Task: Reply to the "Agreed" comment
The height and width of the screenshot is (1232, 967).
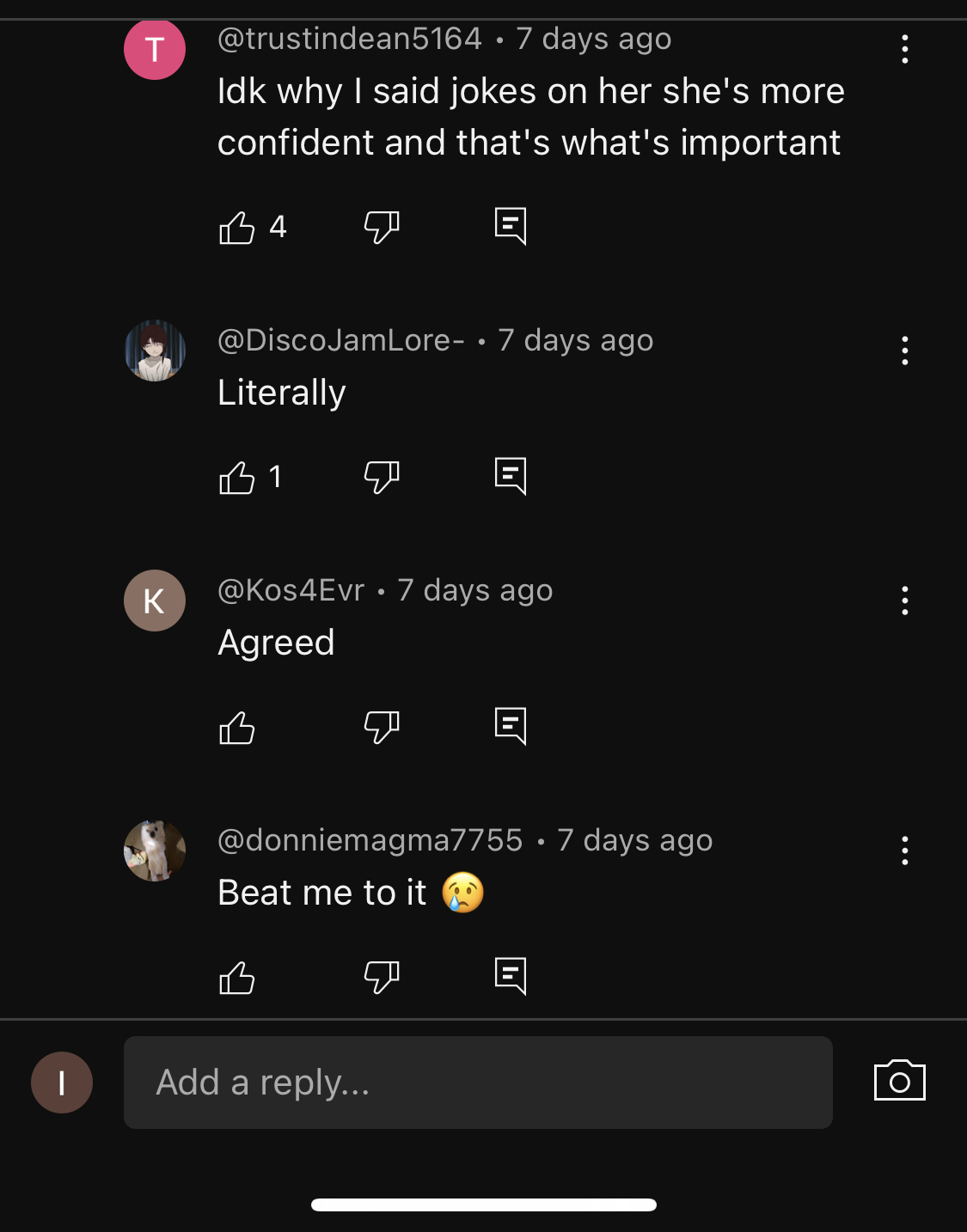Action: [x=511, y=727]
